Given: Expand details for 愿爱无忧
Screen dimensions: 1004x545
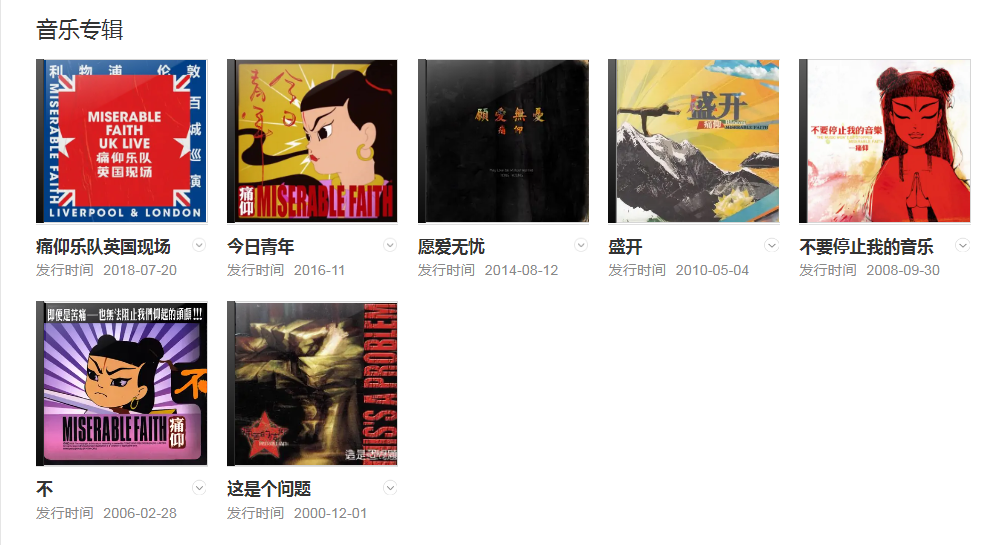Looking at the screenshot, I should (x=581, y=246).
